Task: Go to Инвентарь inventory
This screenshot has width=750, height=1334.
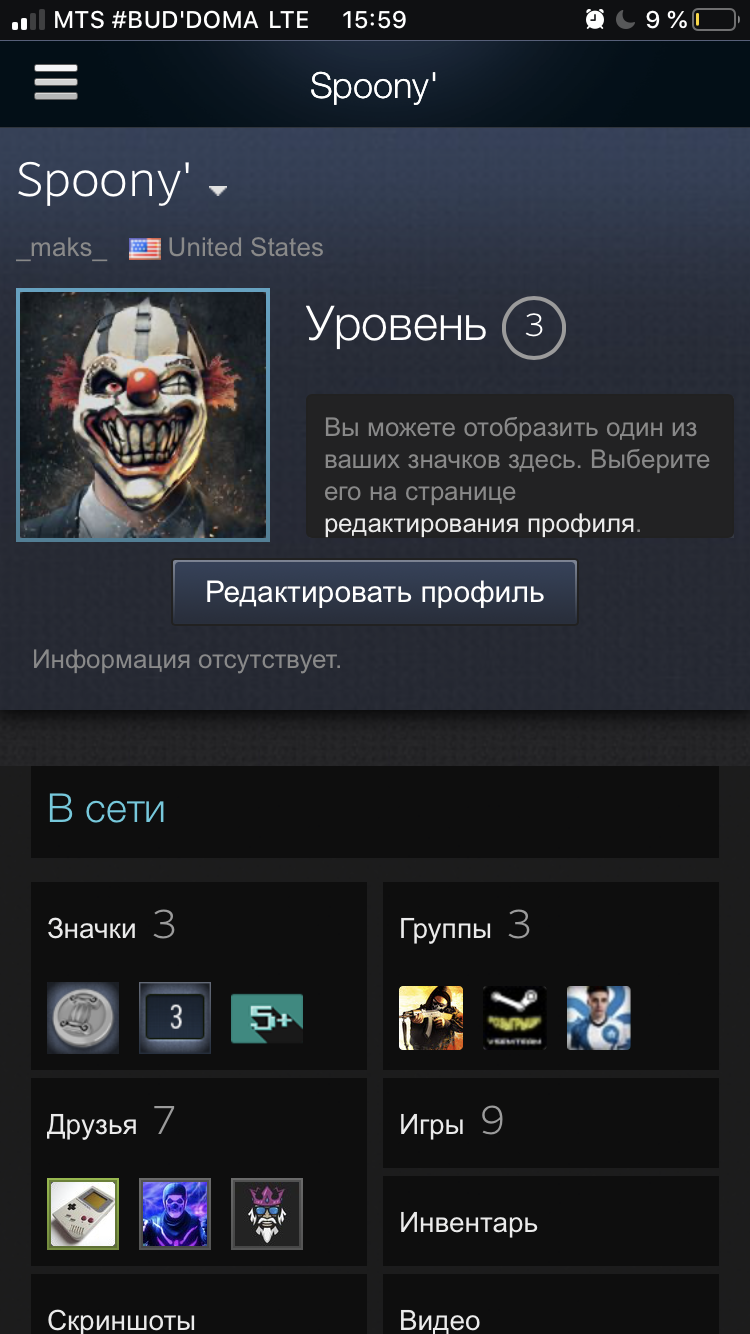Action: pos(468,1222)
